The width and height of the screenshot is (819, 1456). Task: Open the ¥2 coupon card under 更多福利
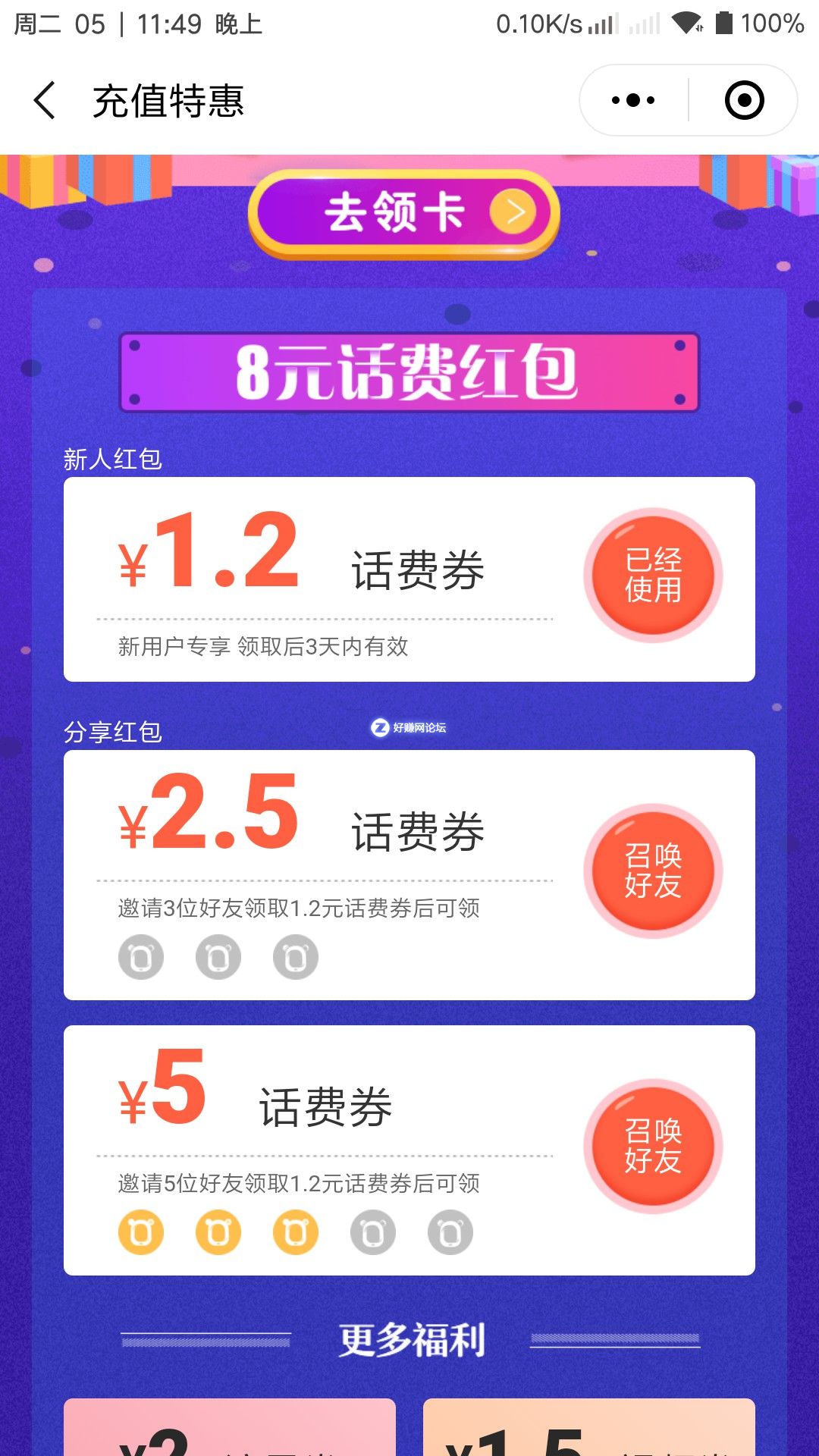point(230,1429)
